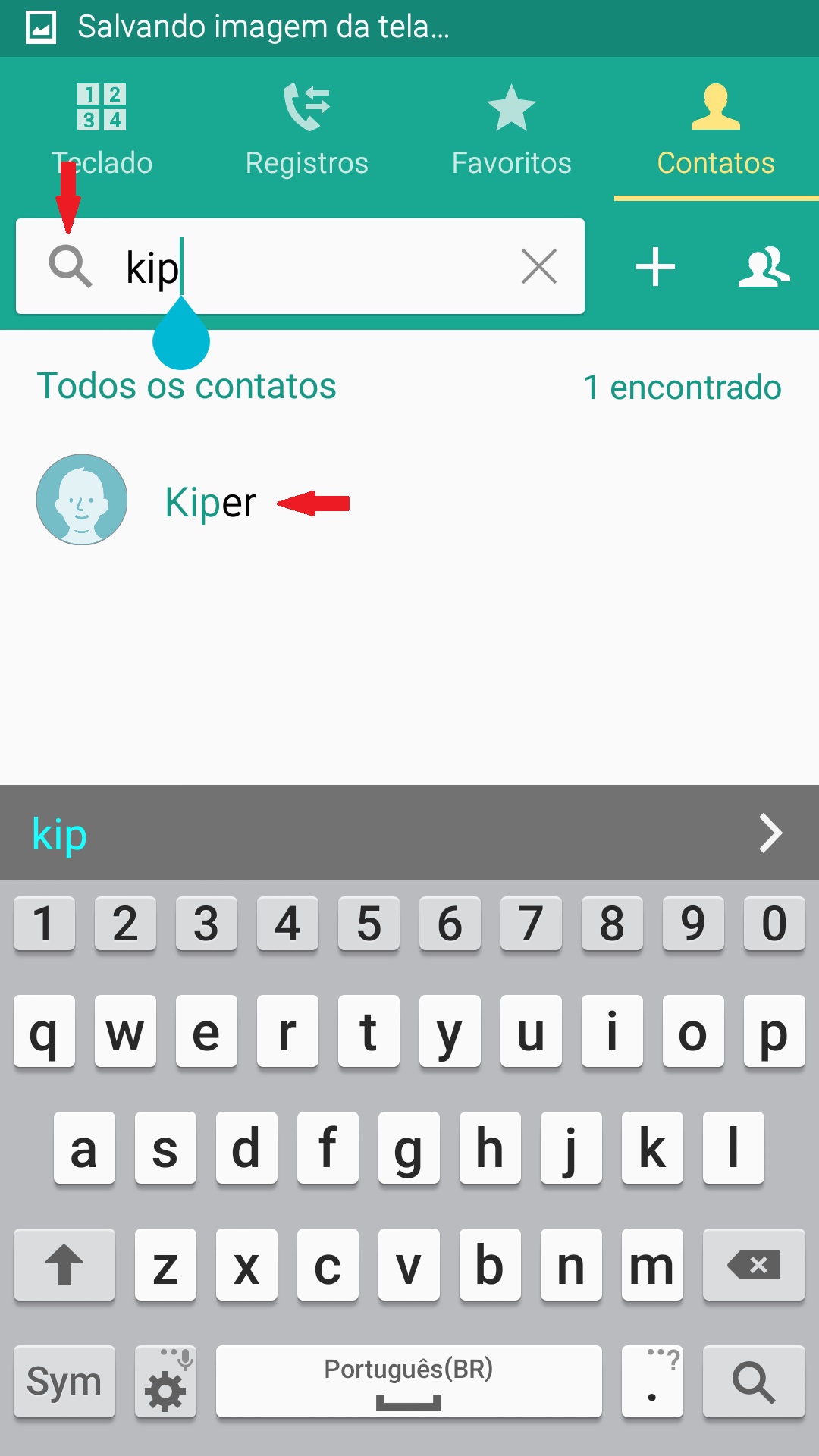Tap the keyboard search key

[x=754, y=1382]
